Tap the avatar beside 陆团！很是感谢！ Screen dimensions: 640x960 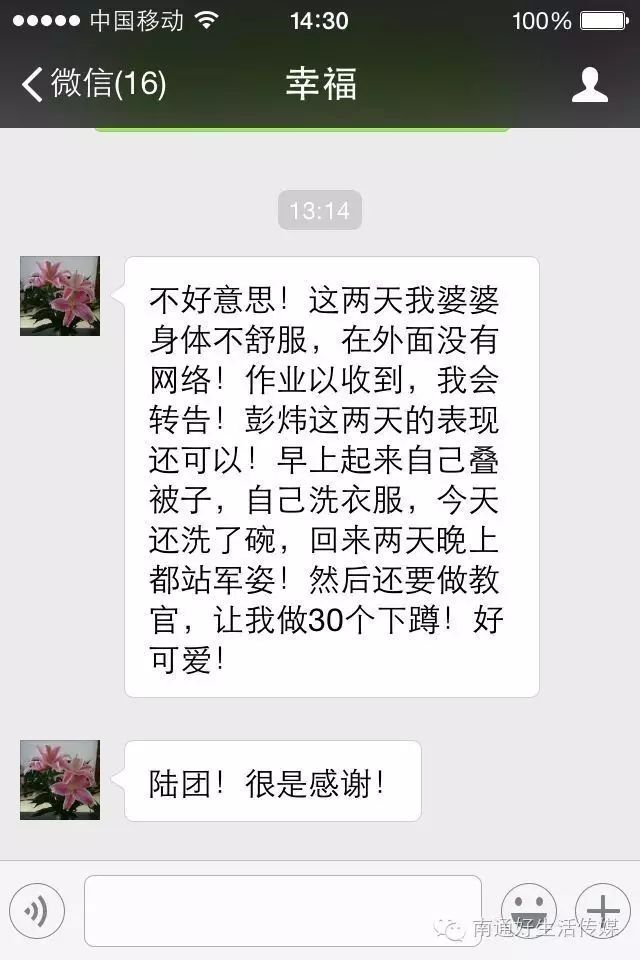coord(60,780)
